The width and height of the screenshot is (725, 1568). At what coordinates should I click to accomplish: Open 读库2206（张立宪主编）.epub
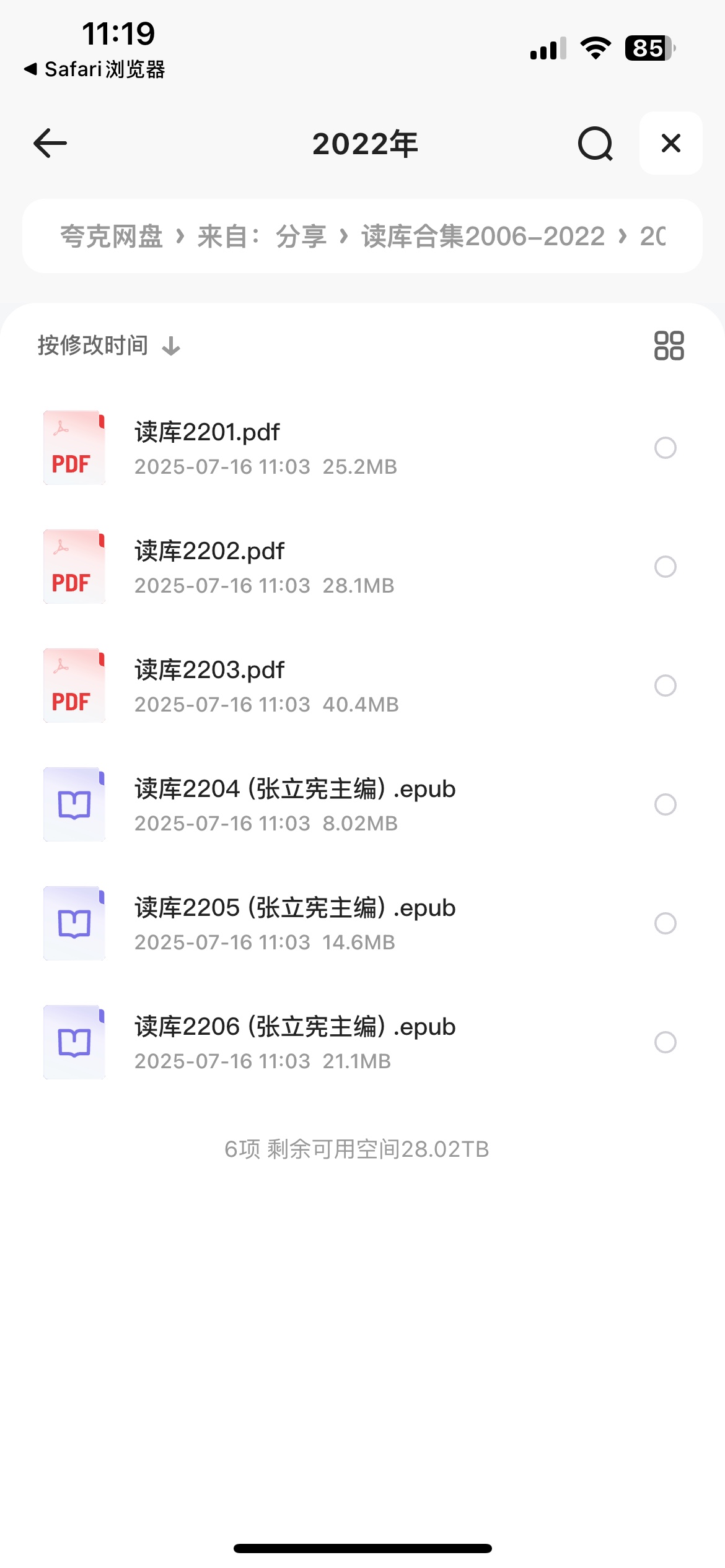tap(295, 1027)
